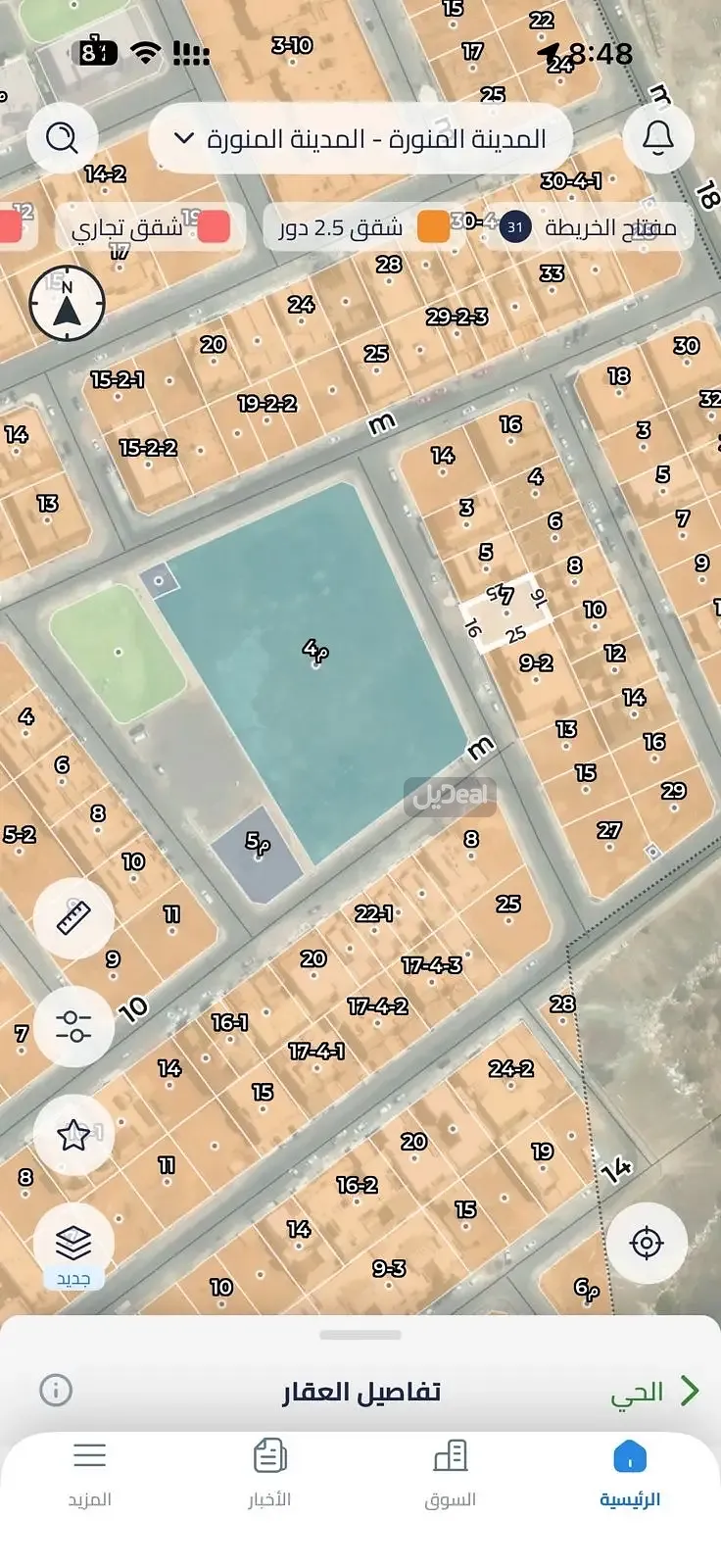Reset map orientation with the compass
The image size is (721, 1568).
click(x=67, y=304)
